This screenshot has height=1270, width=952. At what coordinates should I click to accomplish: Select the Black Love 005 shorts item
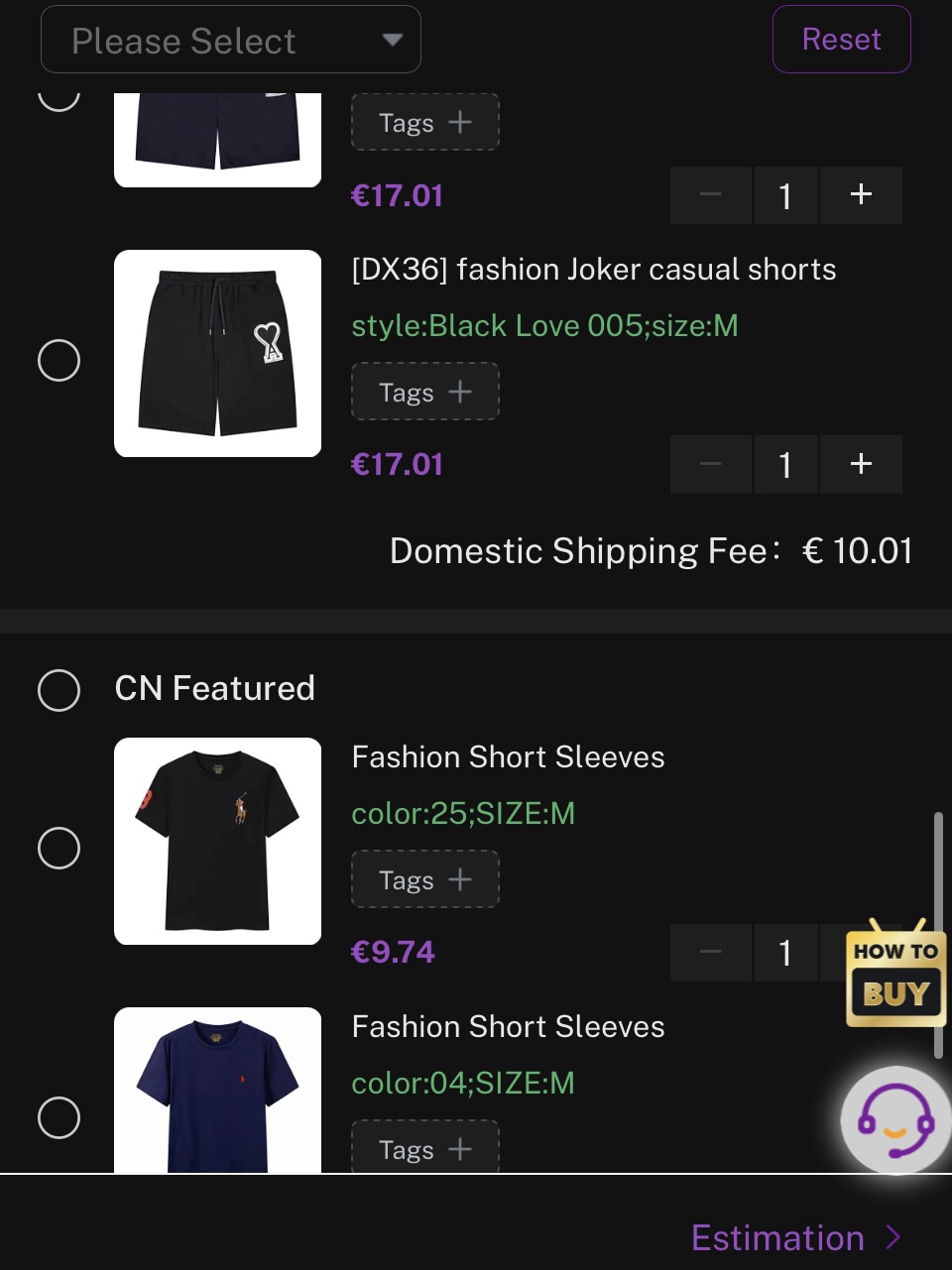pyautogui.click(x=59, y=360)
